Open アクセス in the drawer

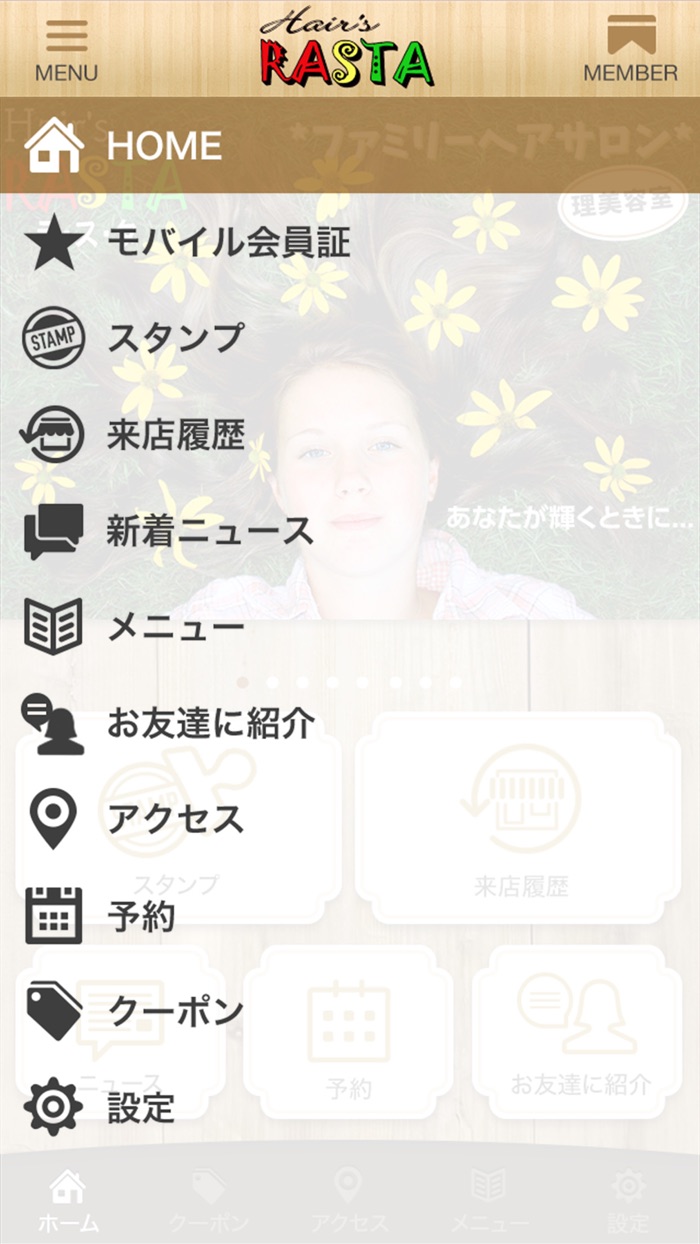click(175, 820)
